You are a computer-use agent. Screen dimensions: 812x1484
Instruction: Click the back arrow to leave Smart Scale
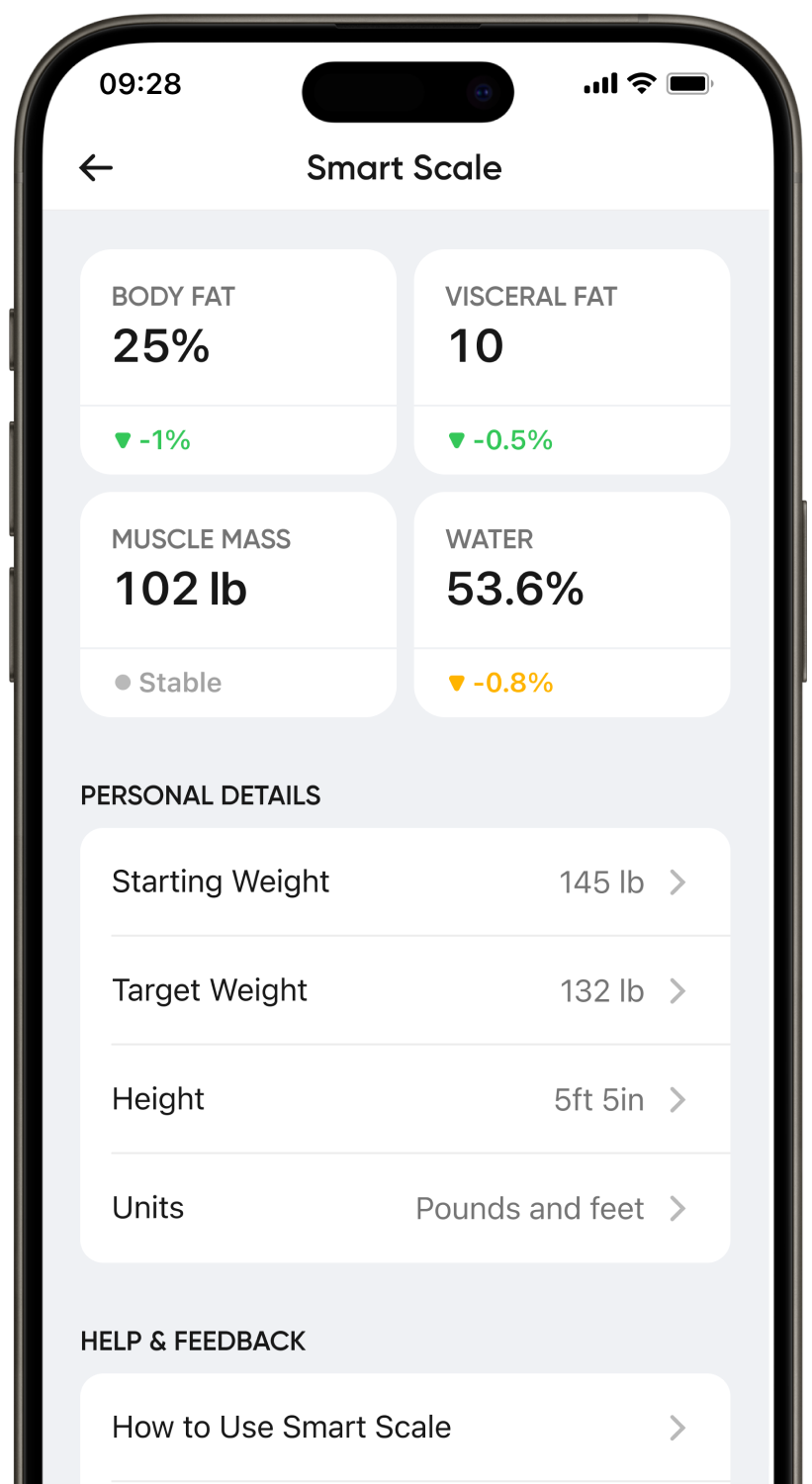(95, 167)
